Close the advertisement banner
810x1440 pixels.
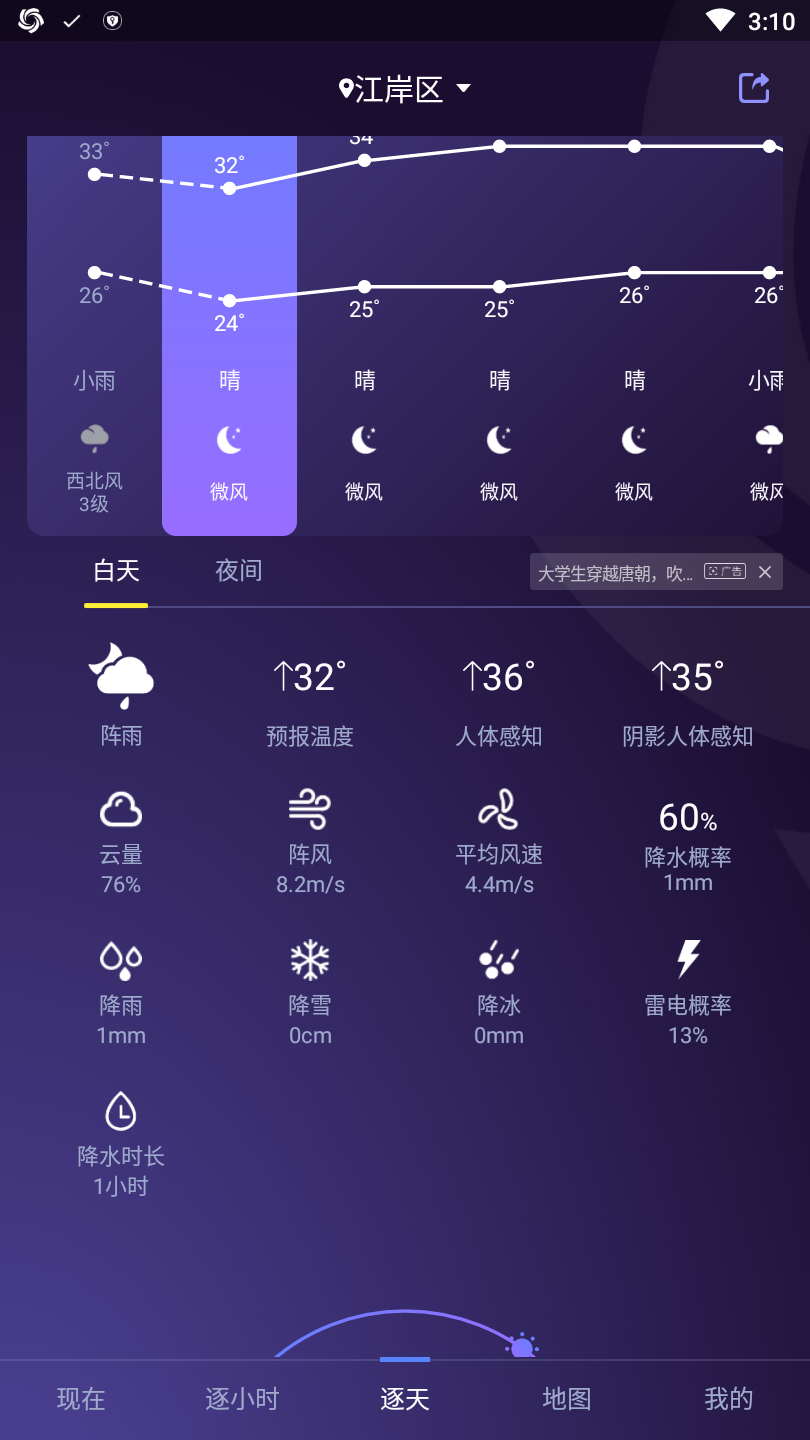765,571
